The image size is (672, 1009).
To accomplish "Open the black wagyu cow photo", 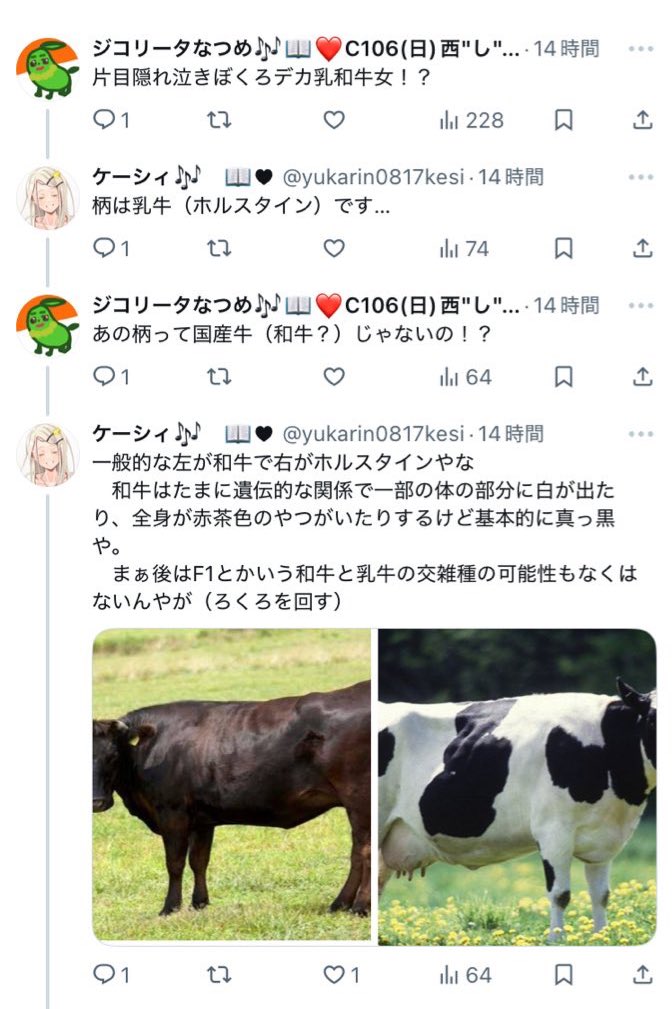I will 232,786.
